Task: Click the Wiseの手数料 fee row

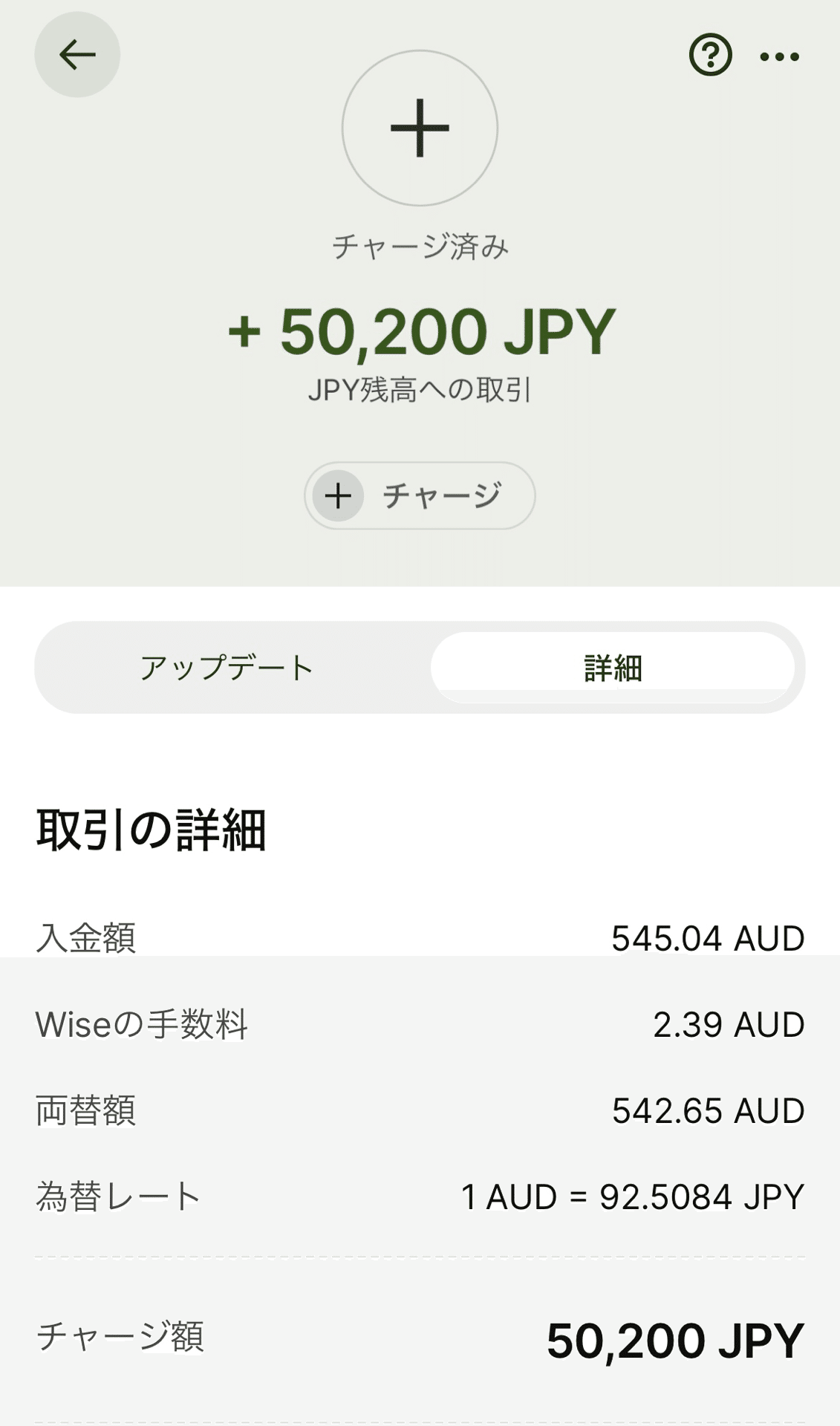Action: (420, 1025)
